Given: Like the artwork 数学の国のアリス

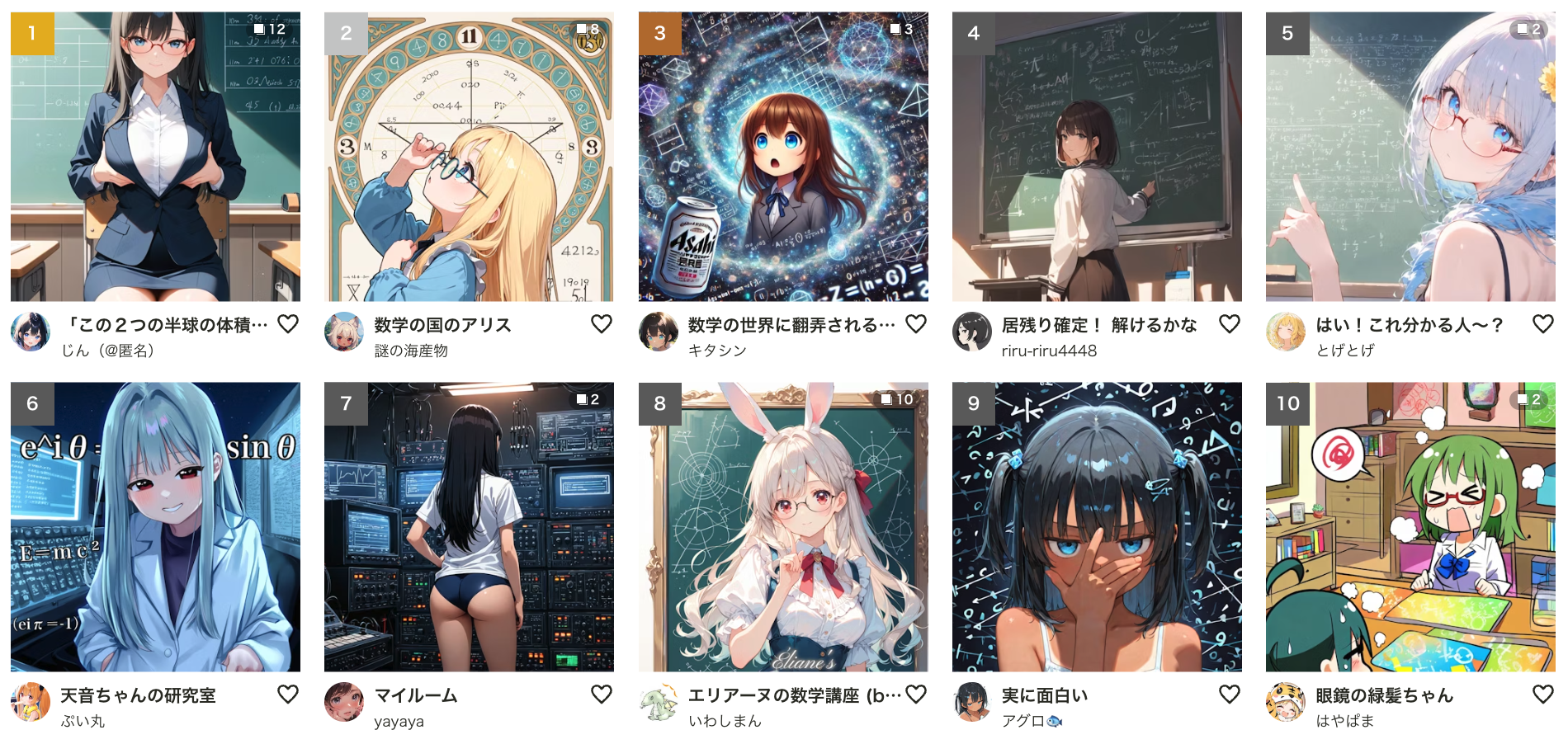Looking at the screenshot, I should click(x=602, y=324).
